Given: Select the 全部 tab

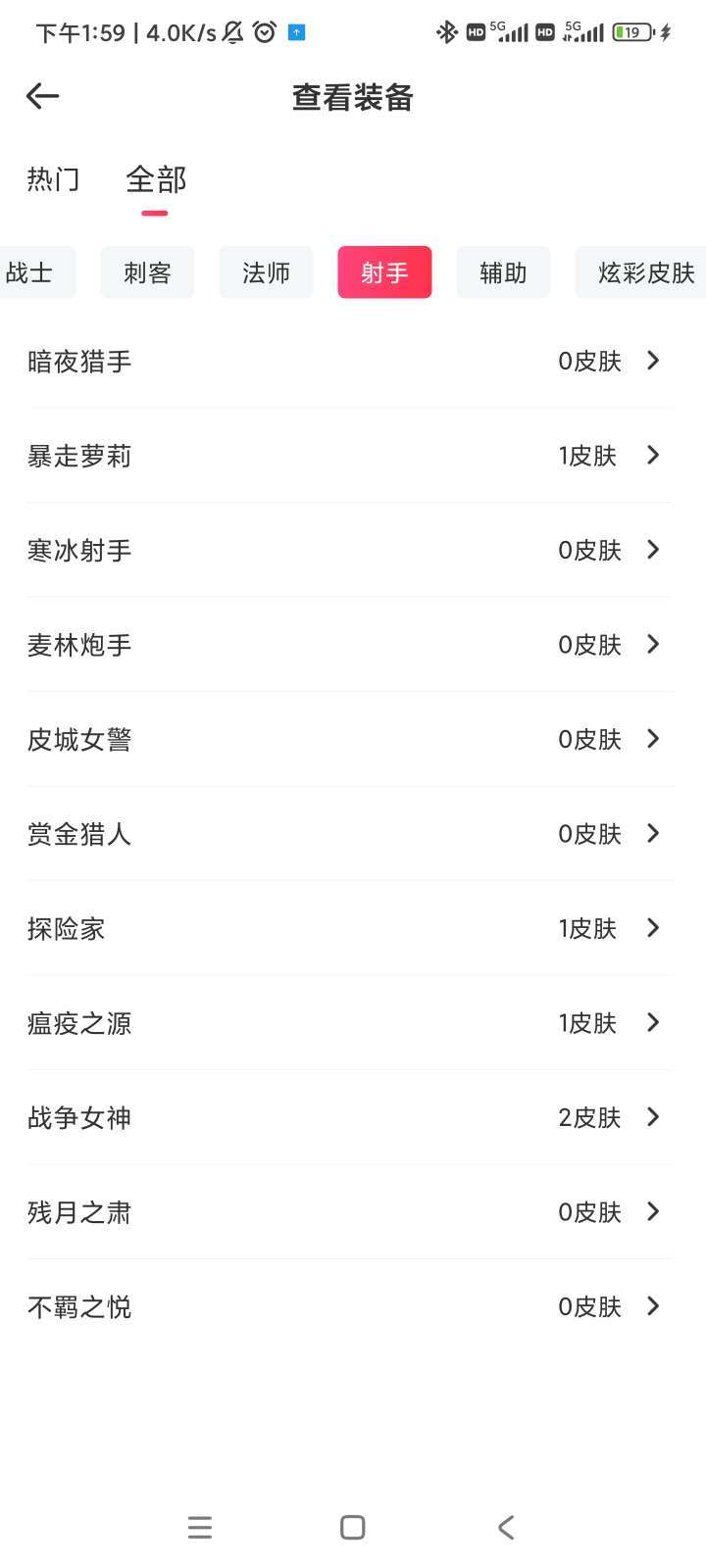Looking at the screenshot, I should coord(156,179).
